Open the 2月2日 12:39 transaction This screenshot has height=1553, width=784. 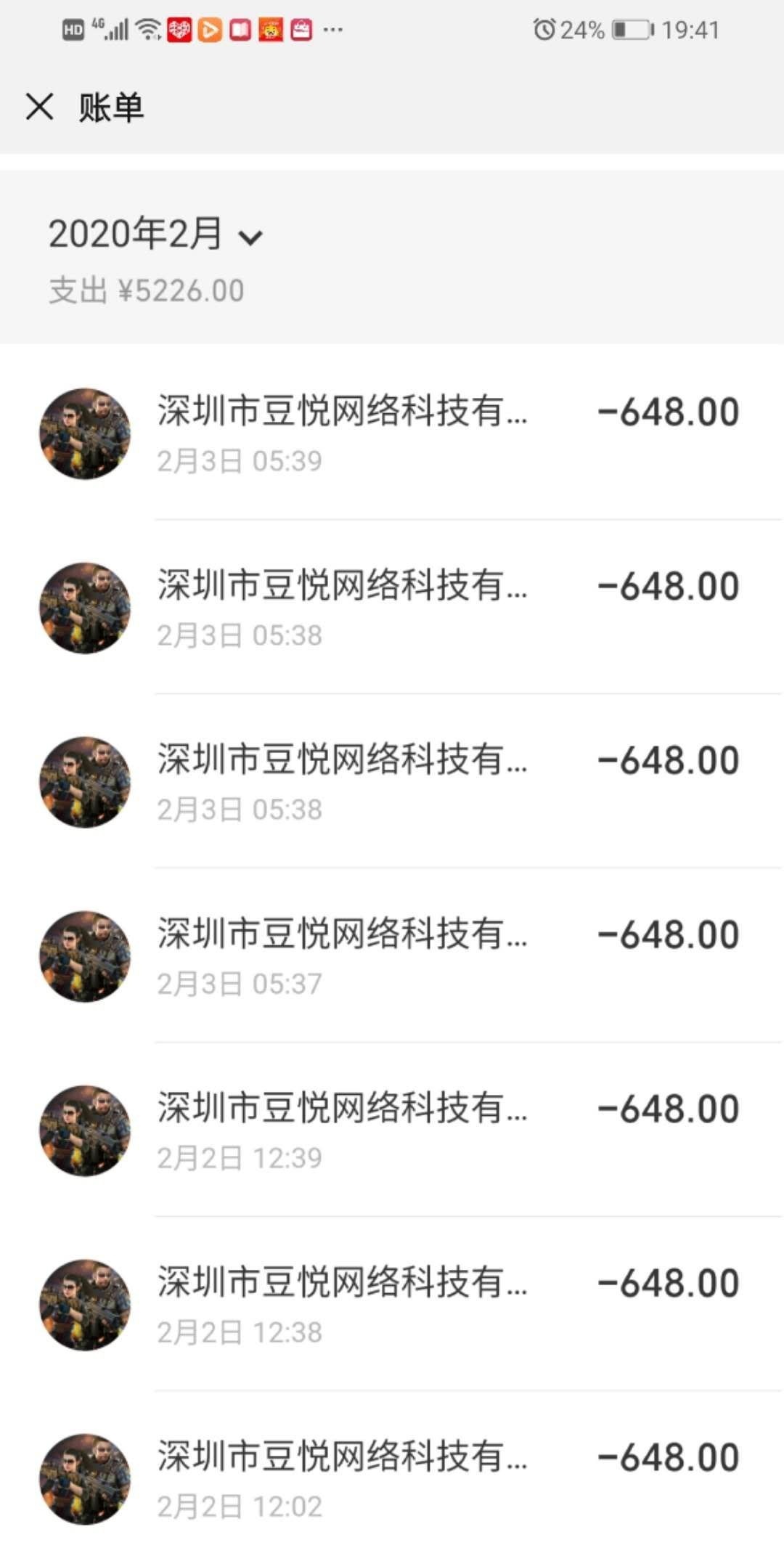click(392, 1130)
